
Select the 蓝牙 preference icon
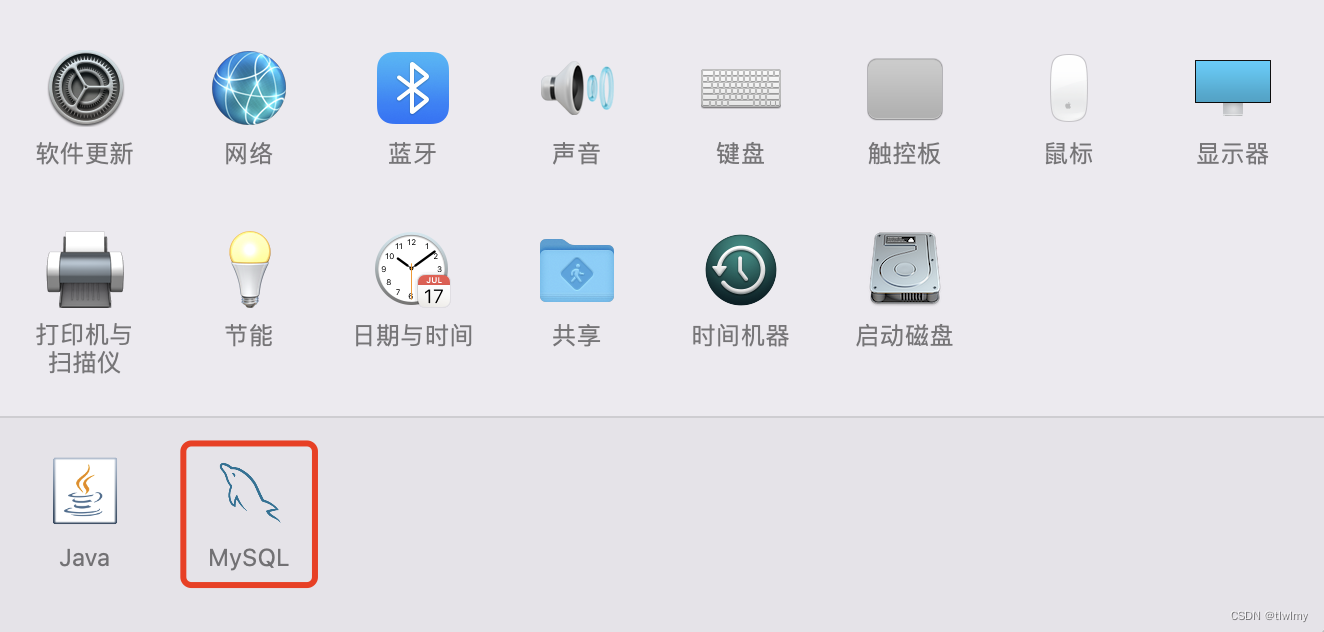pos(413,89)
